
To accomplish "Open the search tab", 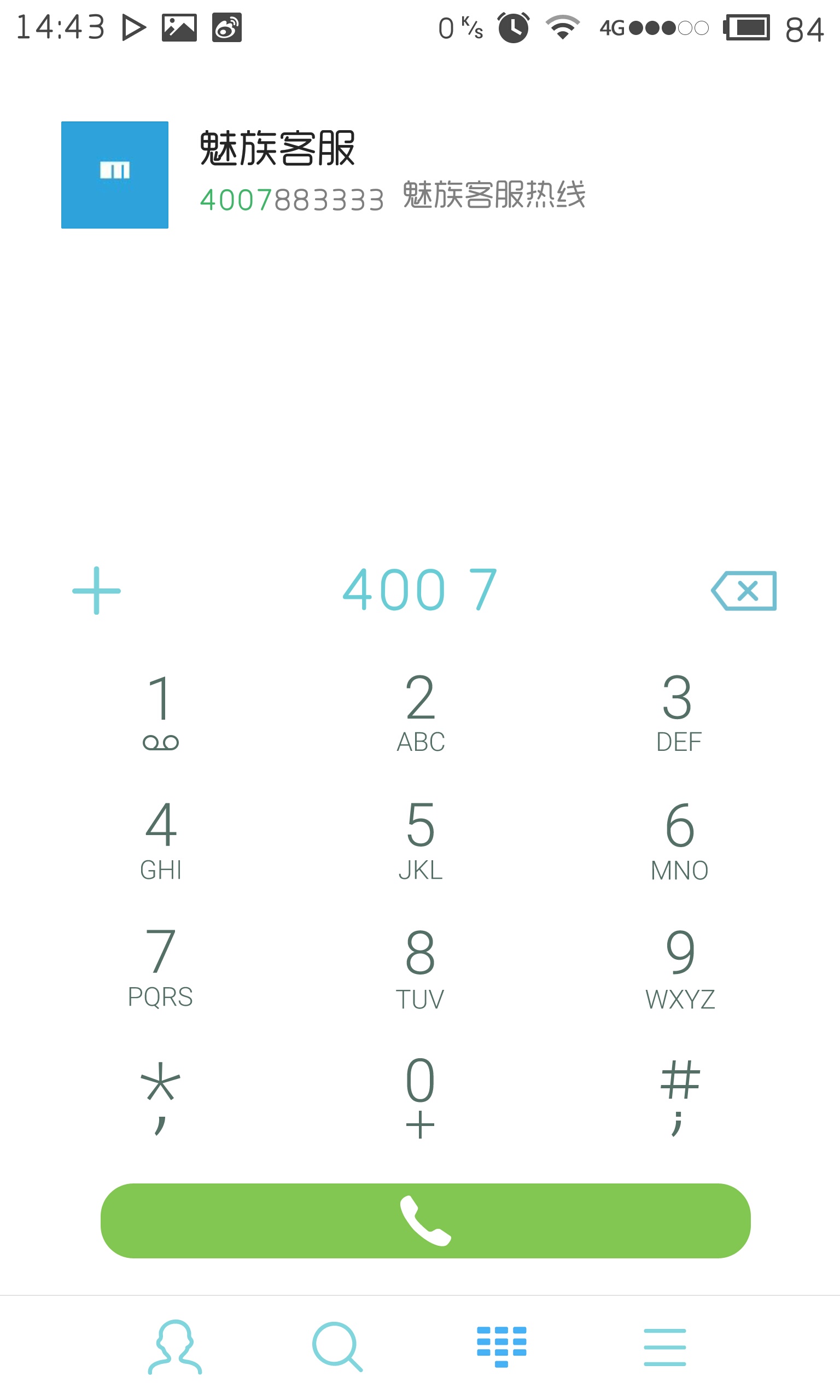I will (x=337, y=1347).
